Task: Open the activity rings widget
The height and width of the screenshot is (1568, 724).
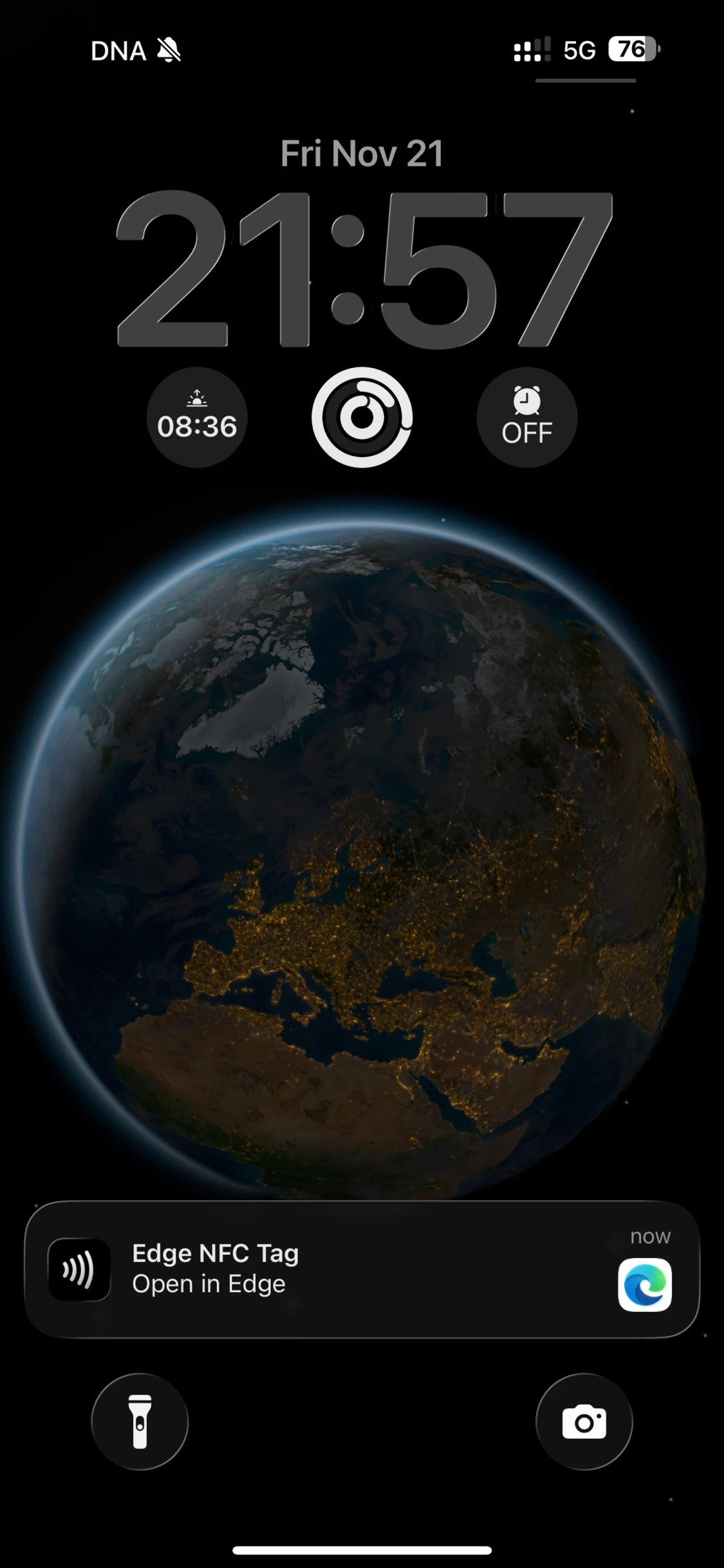Action: 362,417
